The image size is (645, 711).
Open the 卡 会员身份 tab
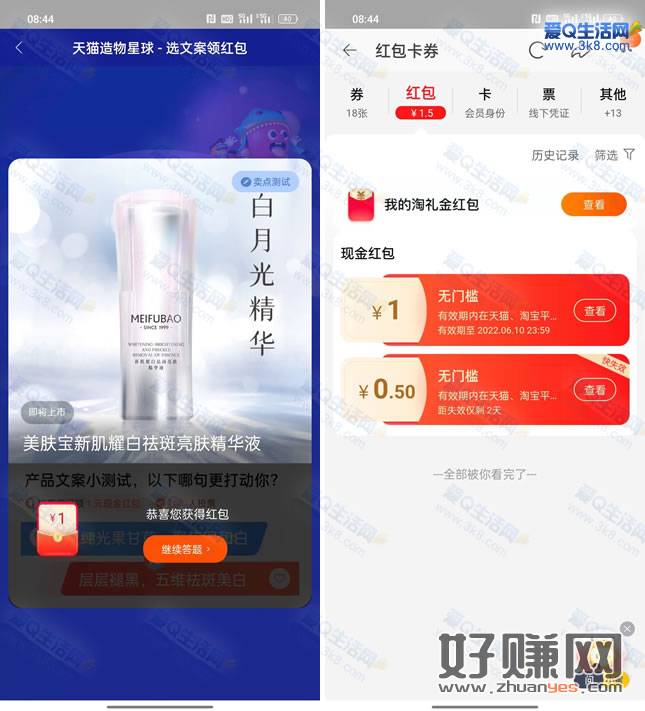(485, 101)
